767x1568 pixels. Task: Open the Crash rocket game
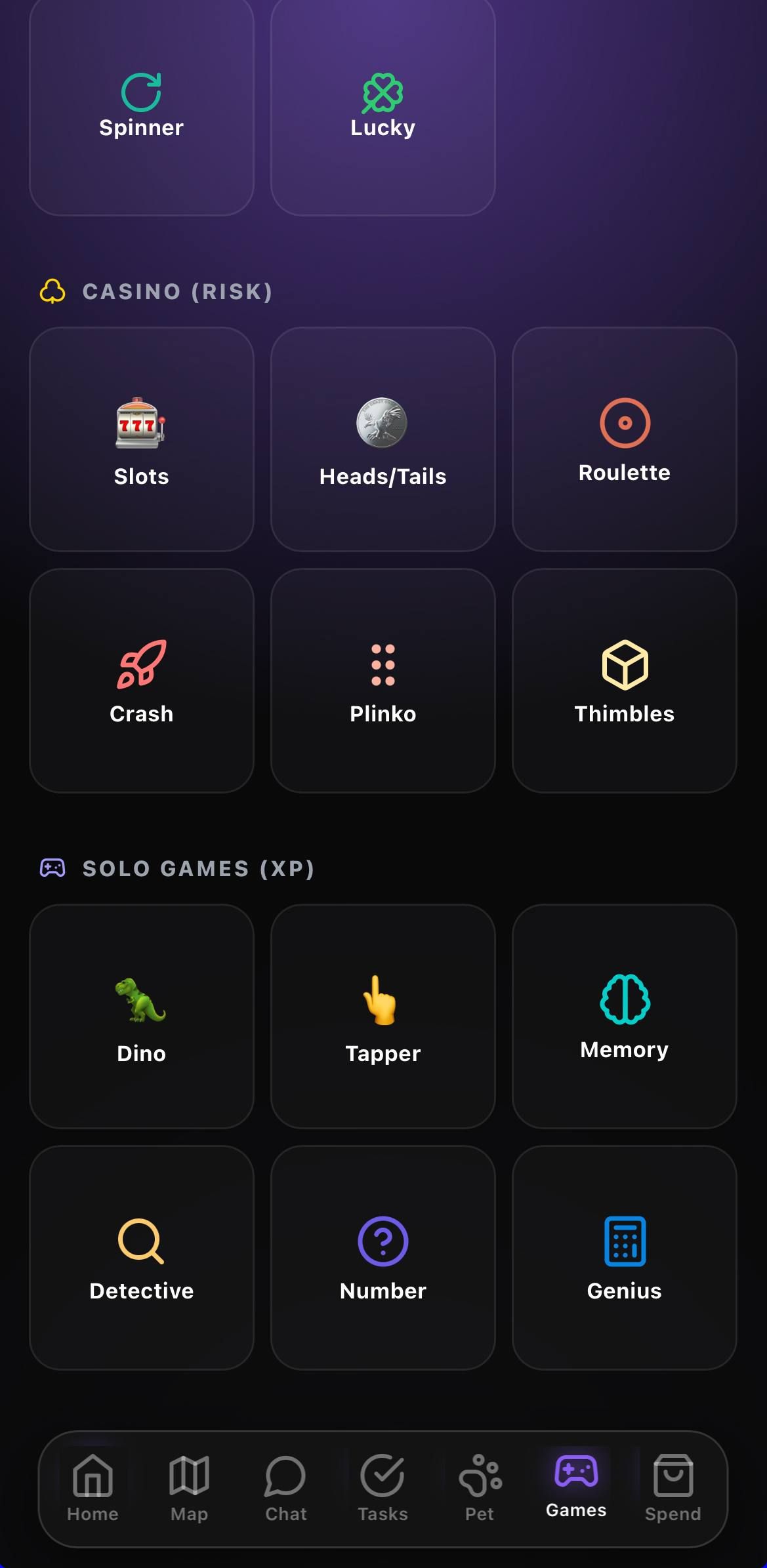pyautogui.click(x=141, y=681)
